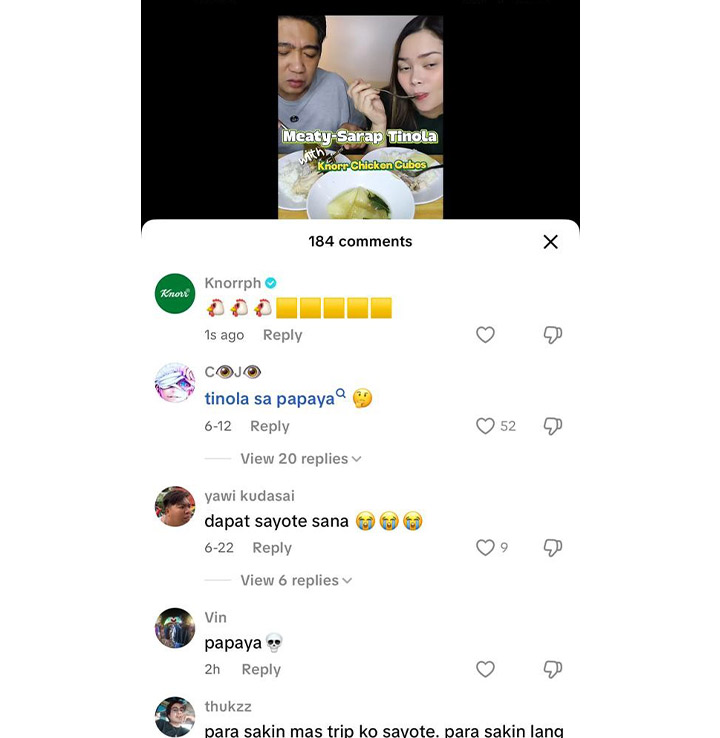Expand View 20 replies
720x738 pixels.
click(300, 459)
